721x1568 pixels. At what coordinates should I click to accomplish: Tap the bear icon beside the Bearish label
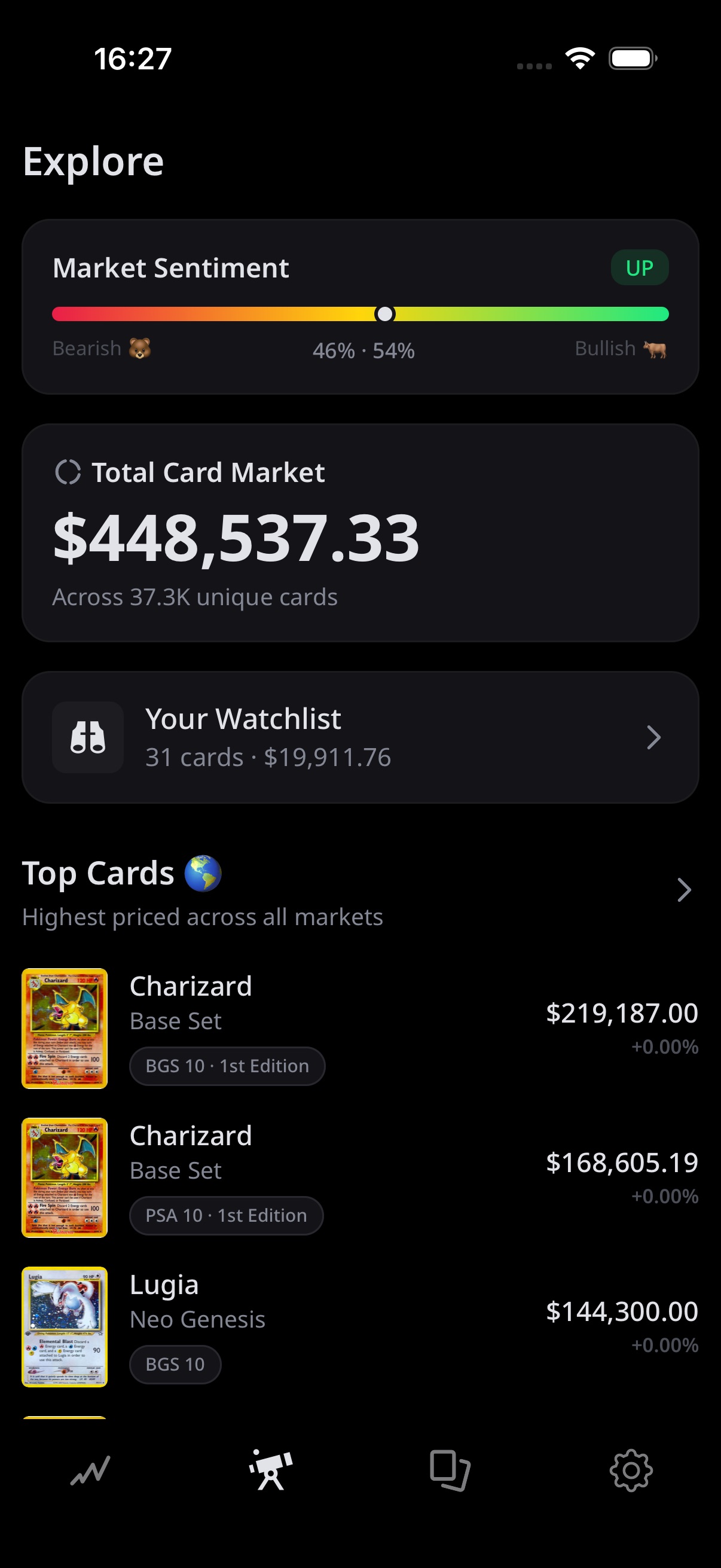pos(140,348)
